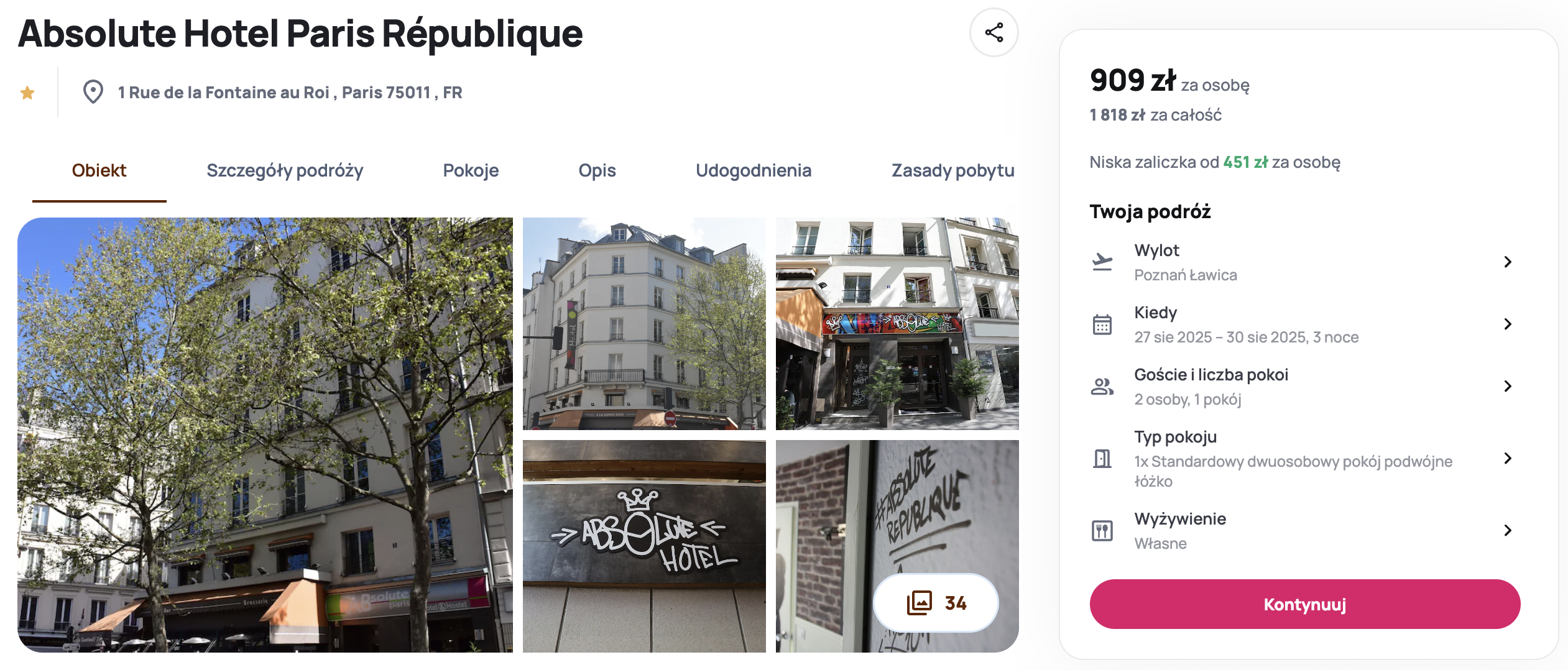This screenshot has width=1568, height=670.
Task: Open the large hotel facade photo
Action: 265,434
